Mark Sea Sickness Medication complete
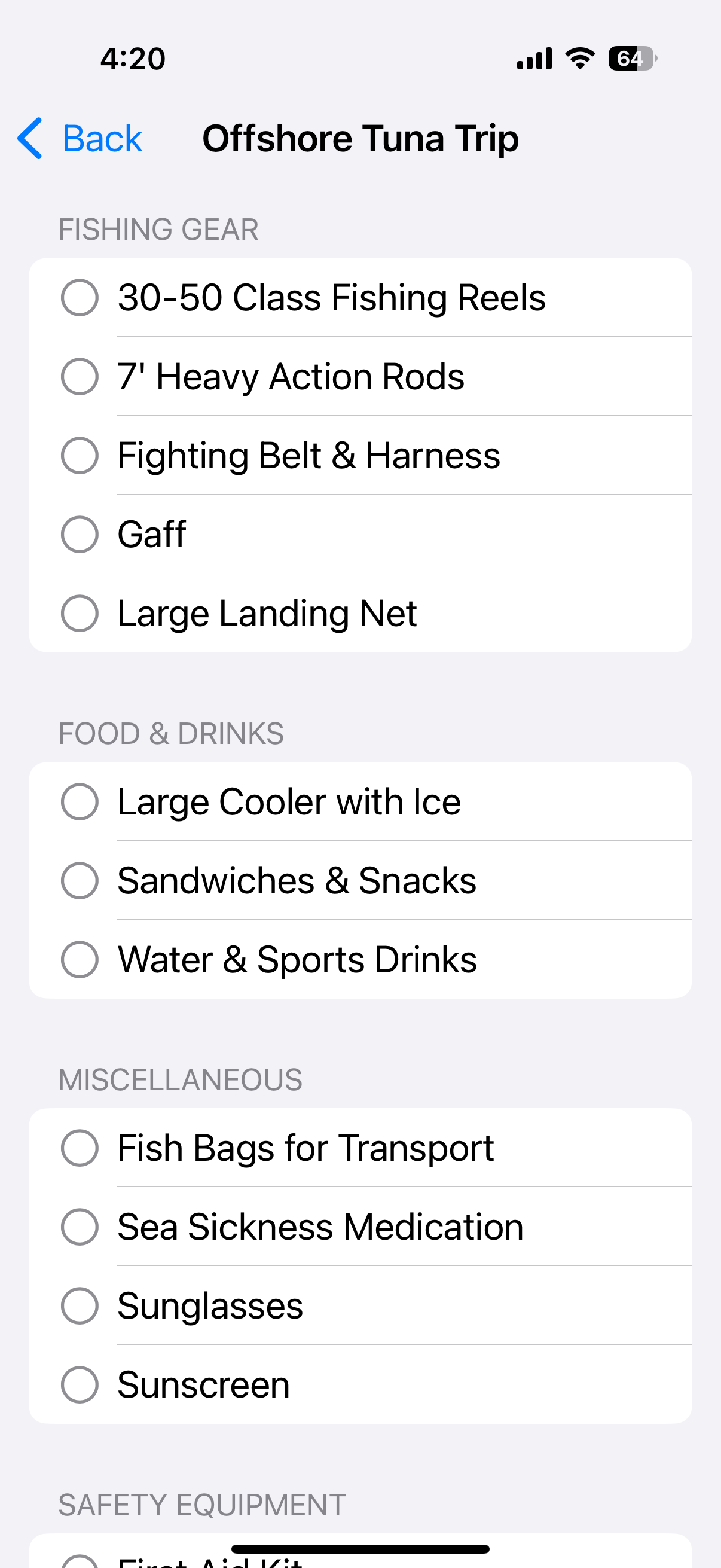 (x=79, y=1226)
